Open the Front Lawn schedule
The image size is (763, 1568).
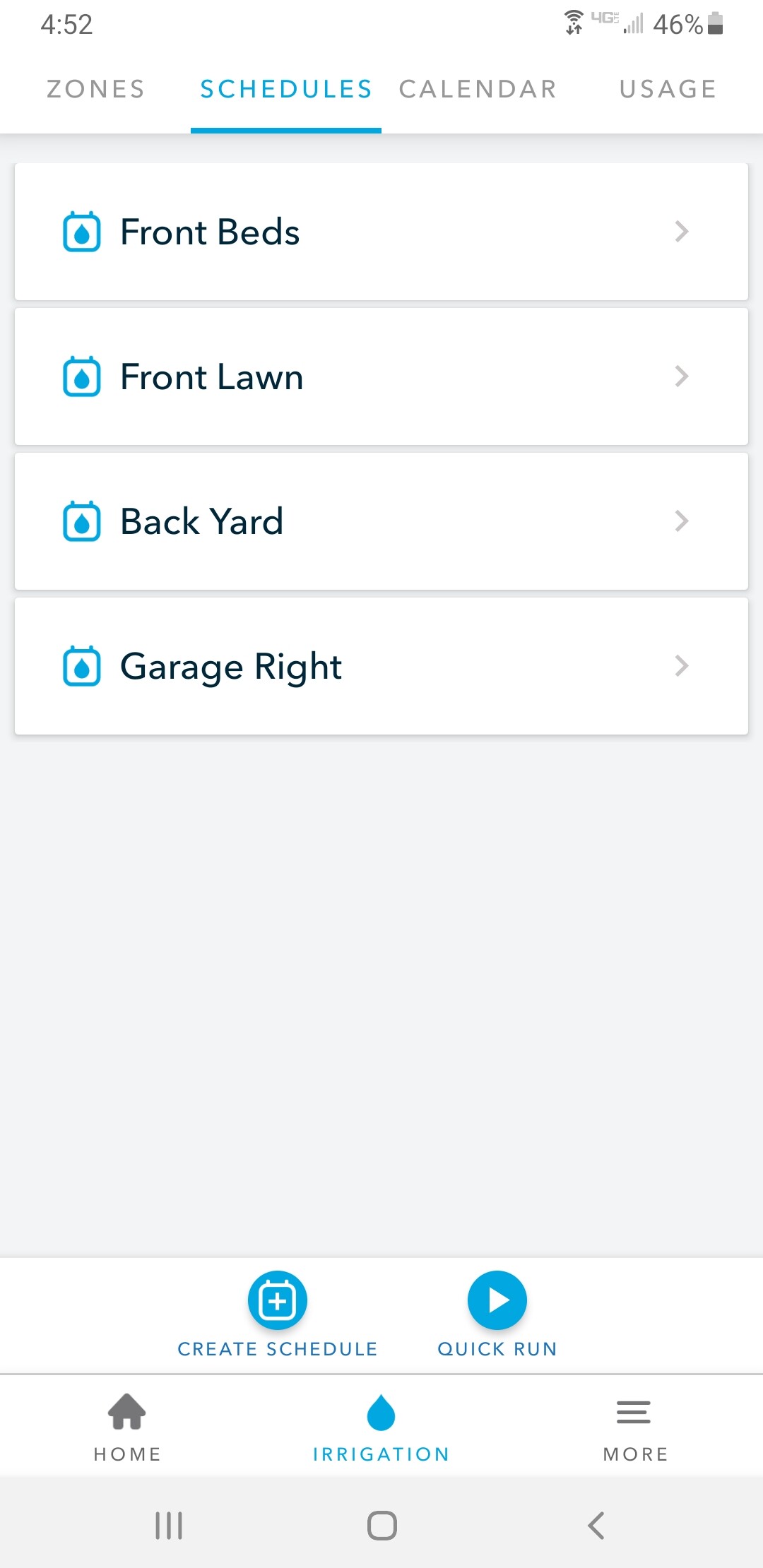[x=381, y=376]
